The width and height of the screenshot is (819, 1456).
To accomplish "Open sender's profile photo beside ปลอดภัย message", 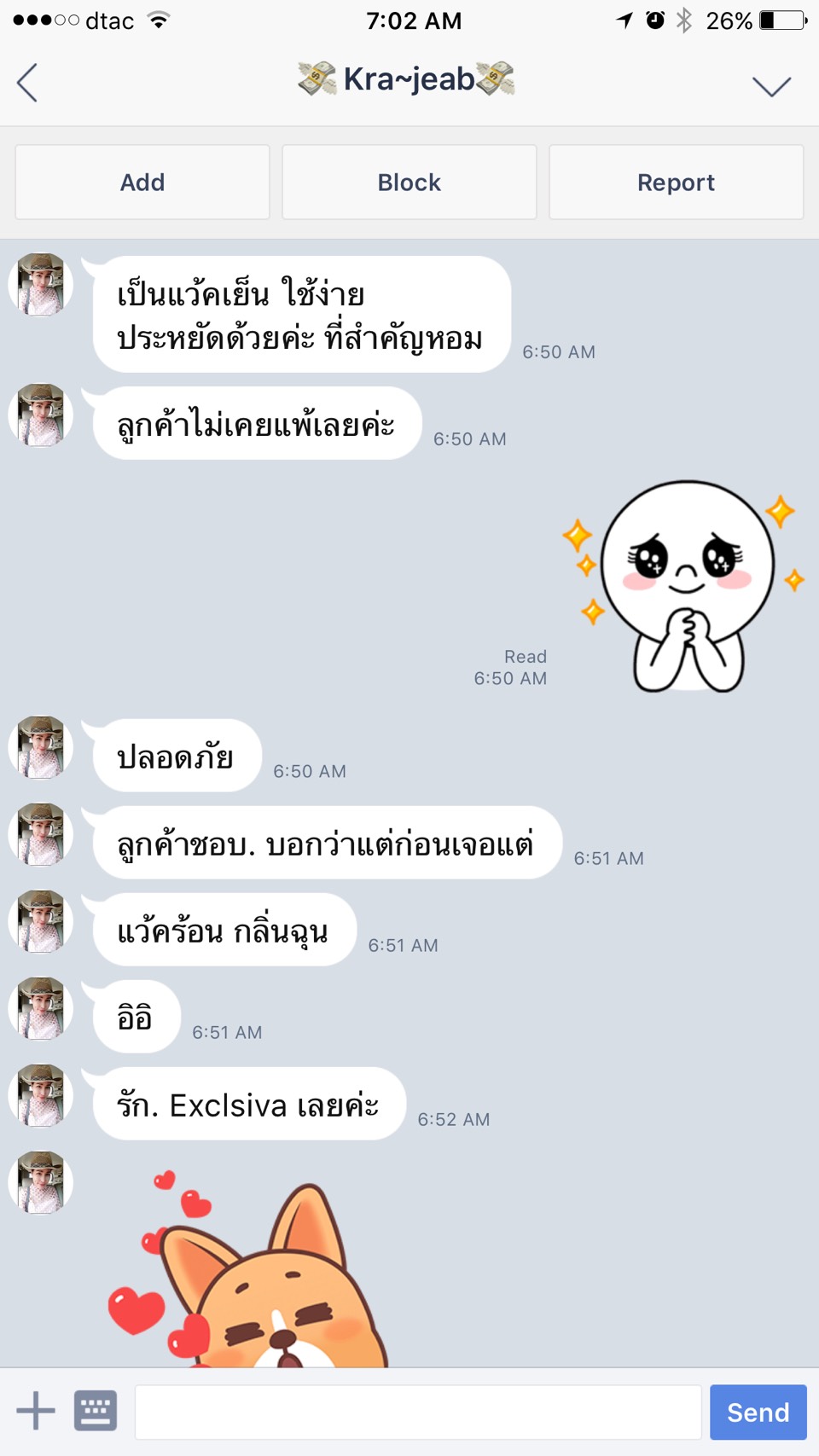I will (x=41, y=747).
